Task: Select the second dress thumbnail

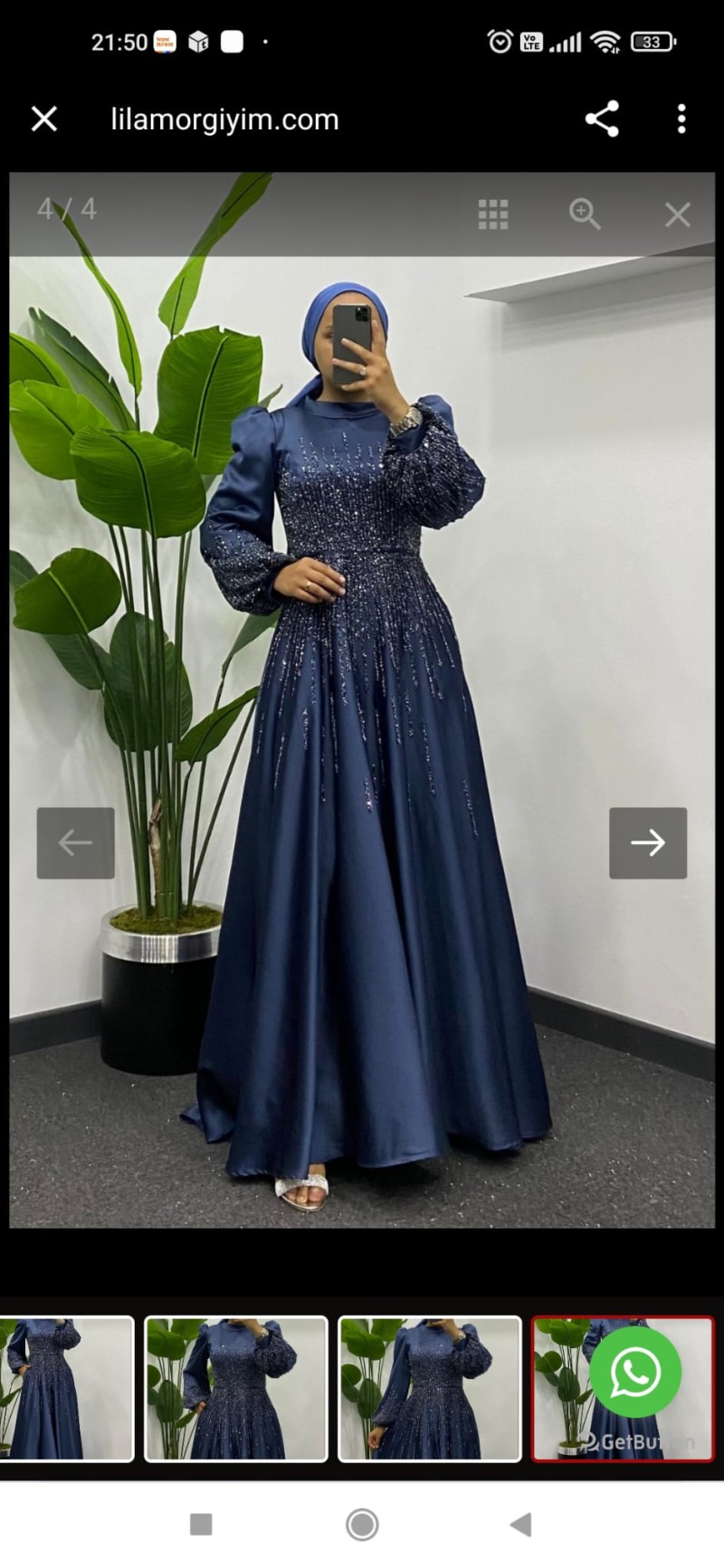Action: click(236, 1389)
